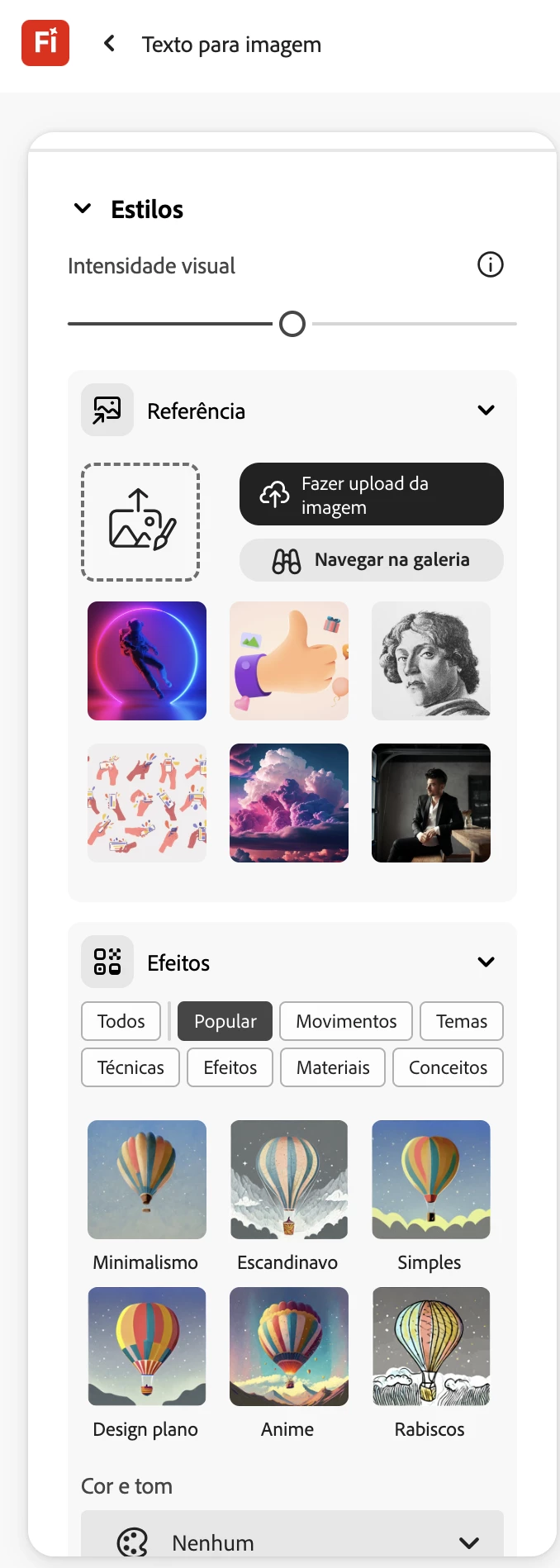560x1568 pixels.
Task: Filter effects by Temas
Action: pyautogui.click(x=461, y=1021)
